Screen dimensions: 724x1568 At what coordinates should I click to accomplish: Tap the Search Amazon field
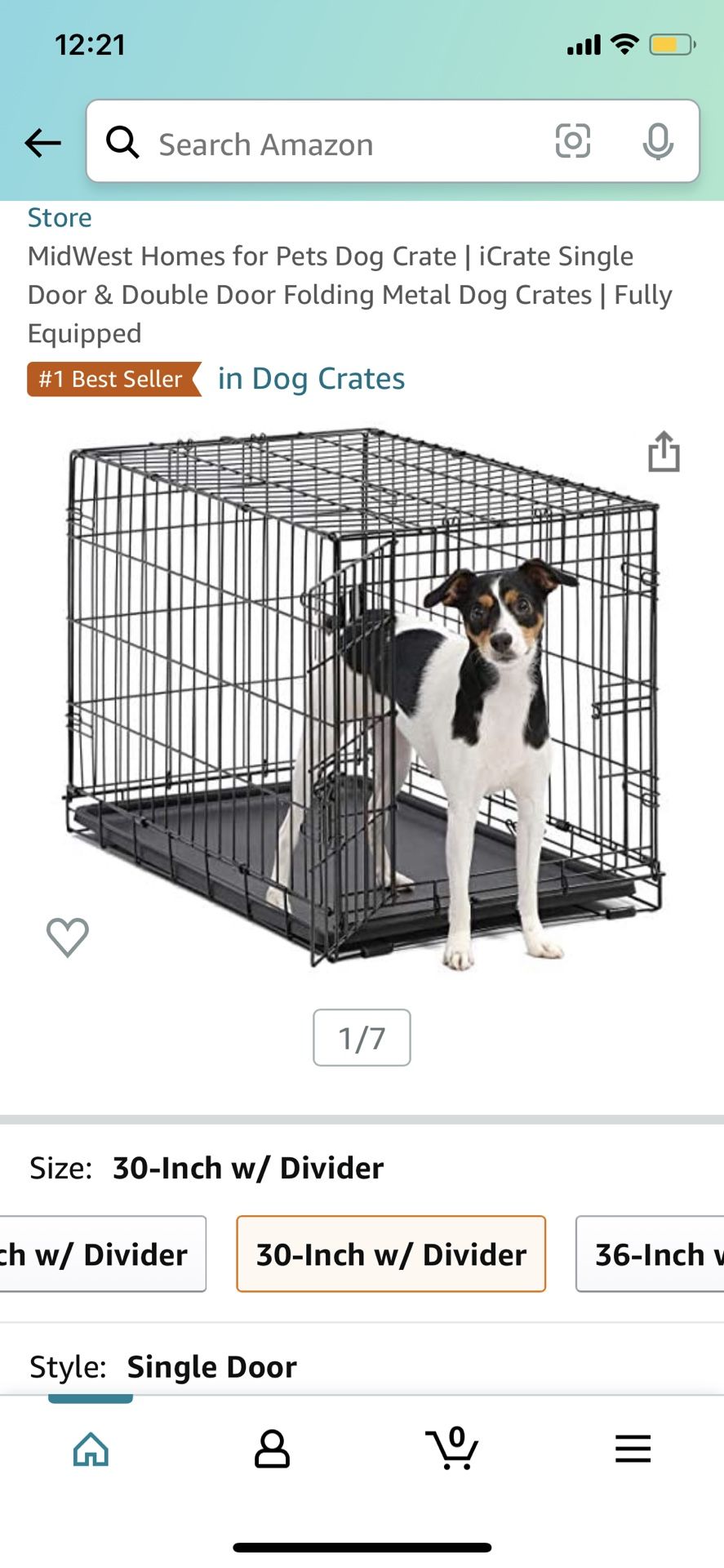326,145
